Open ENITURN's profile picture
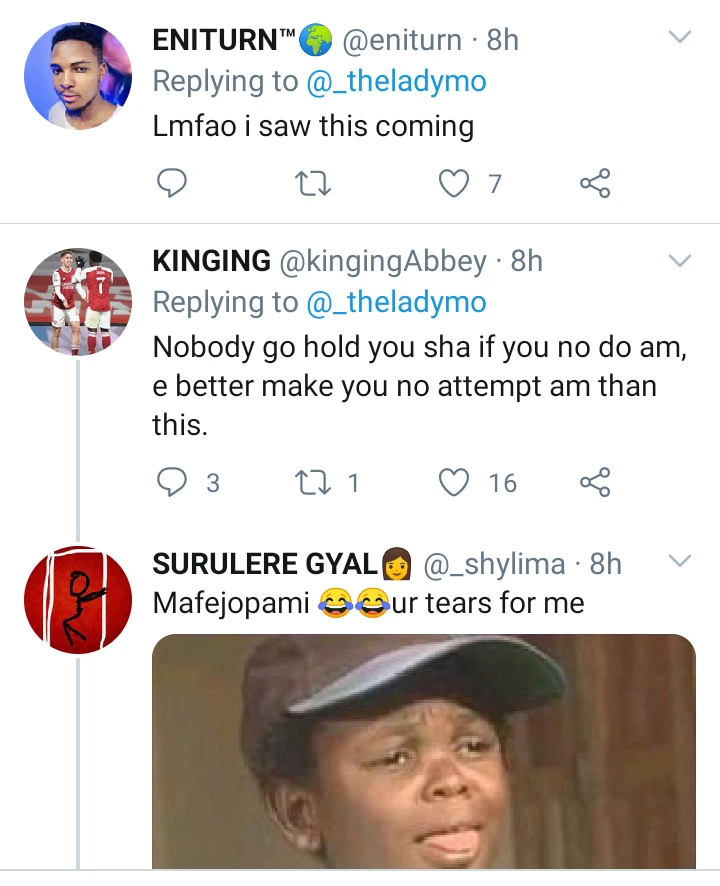Viewport: 720px width, 886px height. (x=78, y=76)
